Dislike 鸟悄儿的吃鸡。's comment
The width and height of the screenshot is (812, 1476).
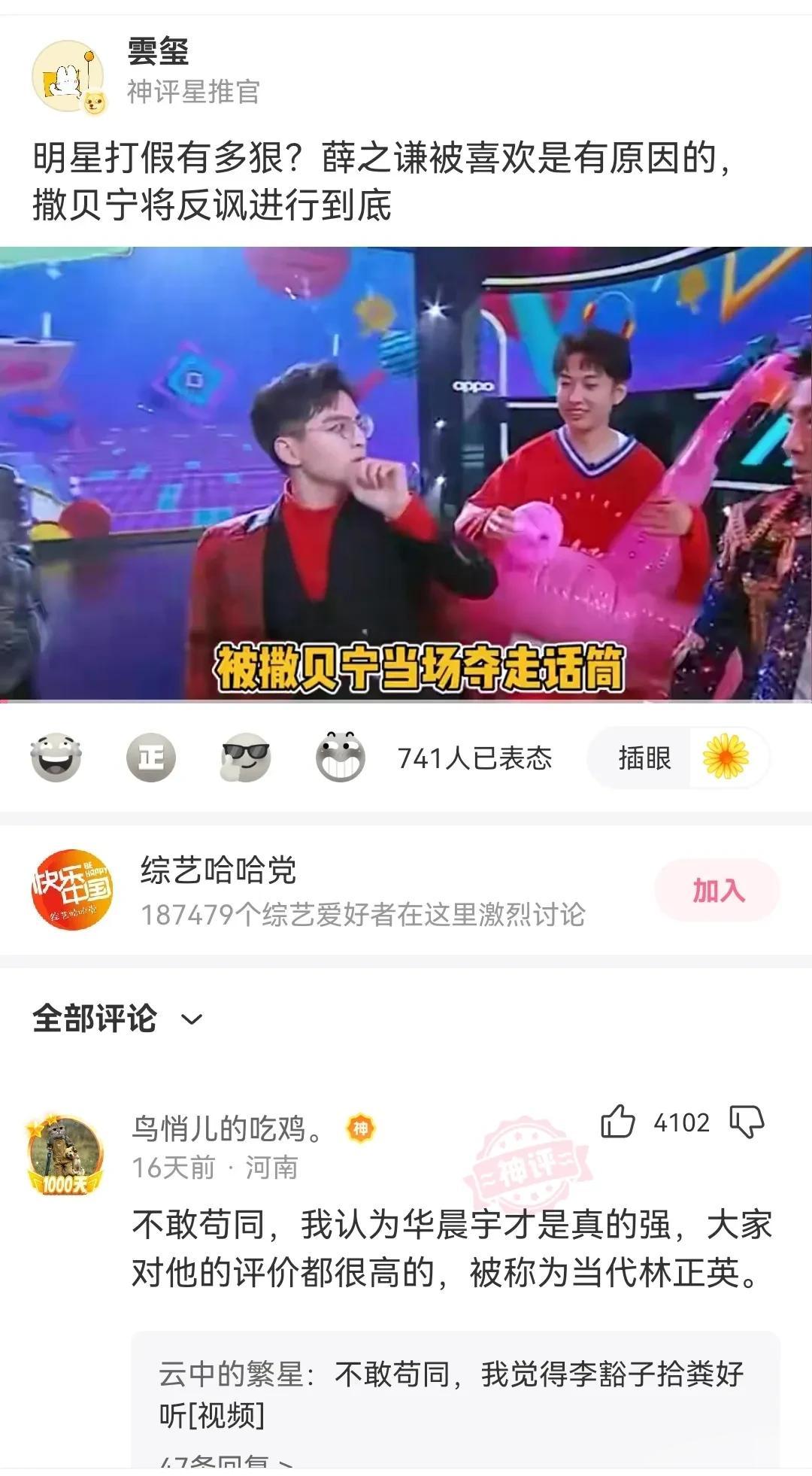point(747,1122)
